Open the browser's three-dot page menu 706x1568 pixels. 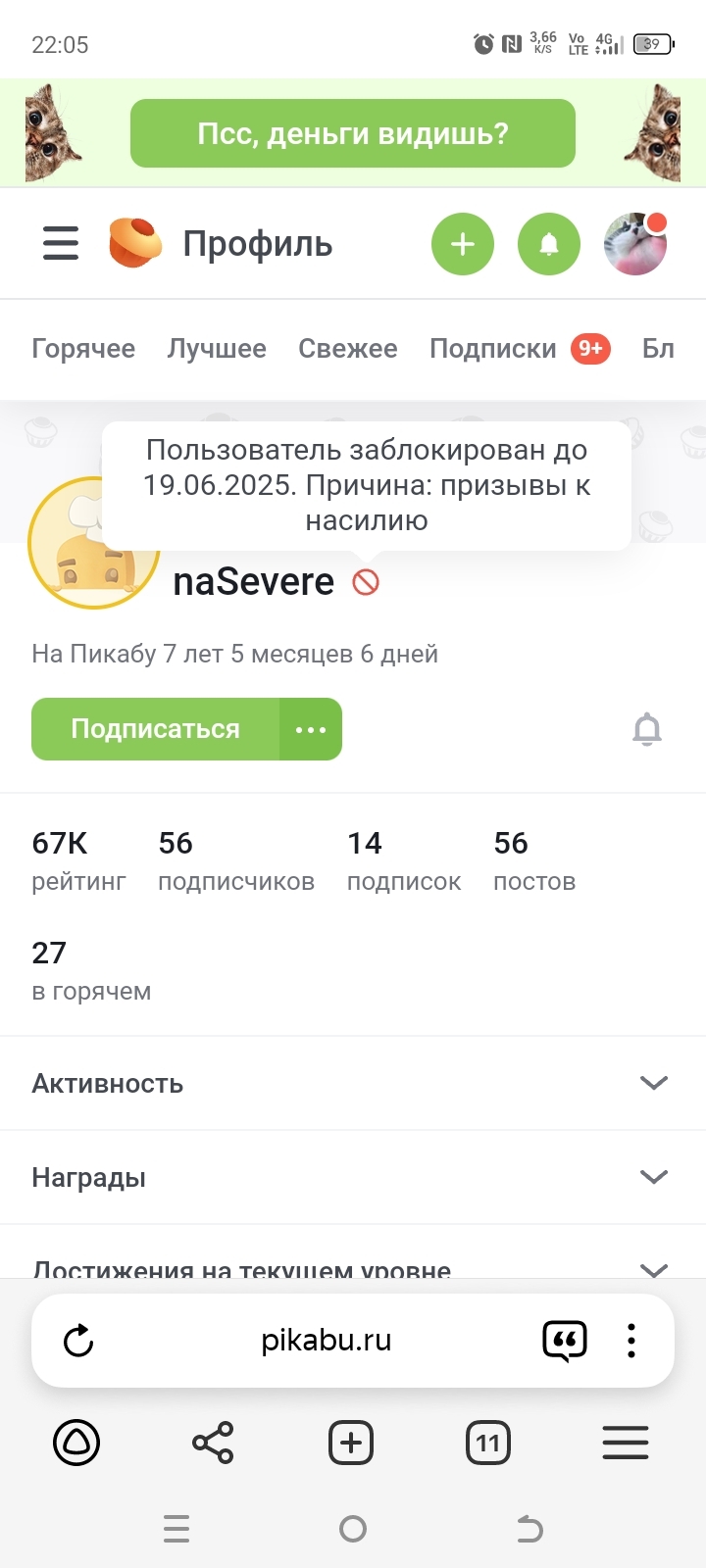(631, 1341)
